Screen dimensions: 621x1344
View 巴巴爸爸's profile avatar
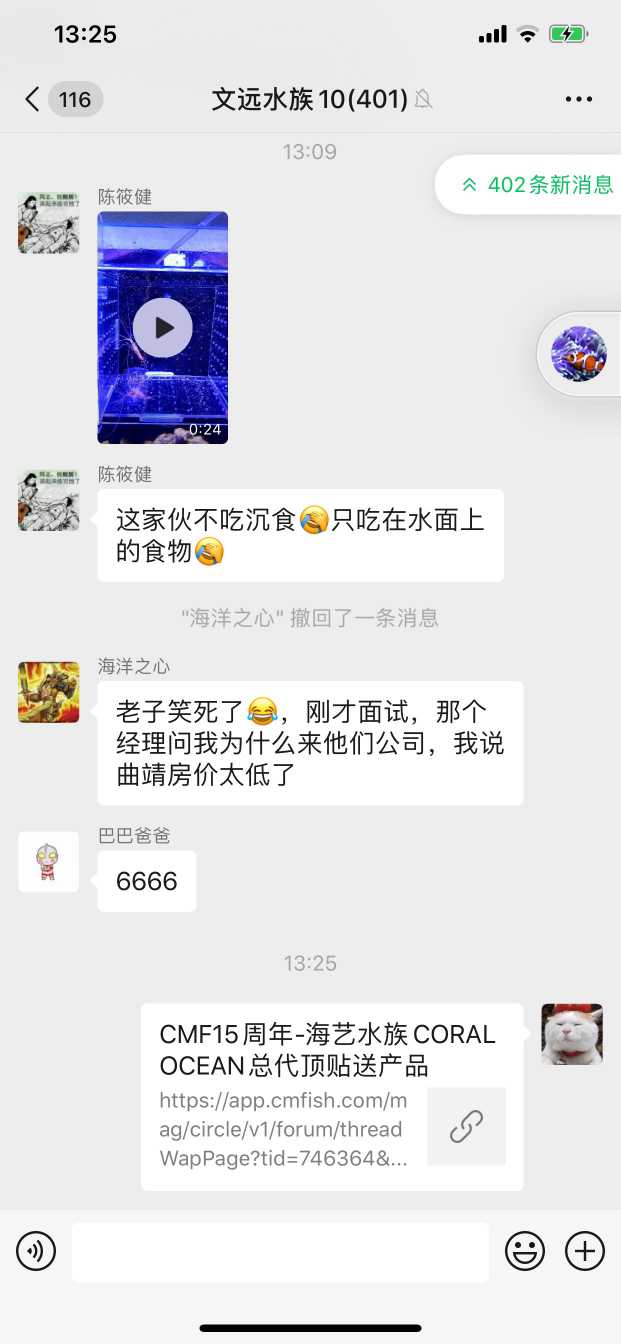48,861
